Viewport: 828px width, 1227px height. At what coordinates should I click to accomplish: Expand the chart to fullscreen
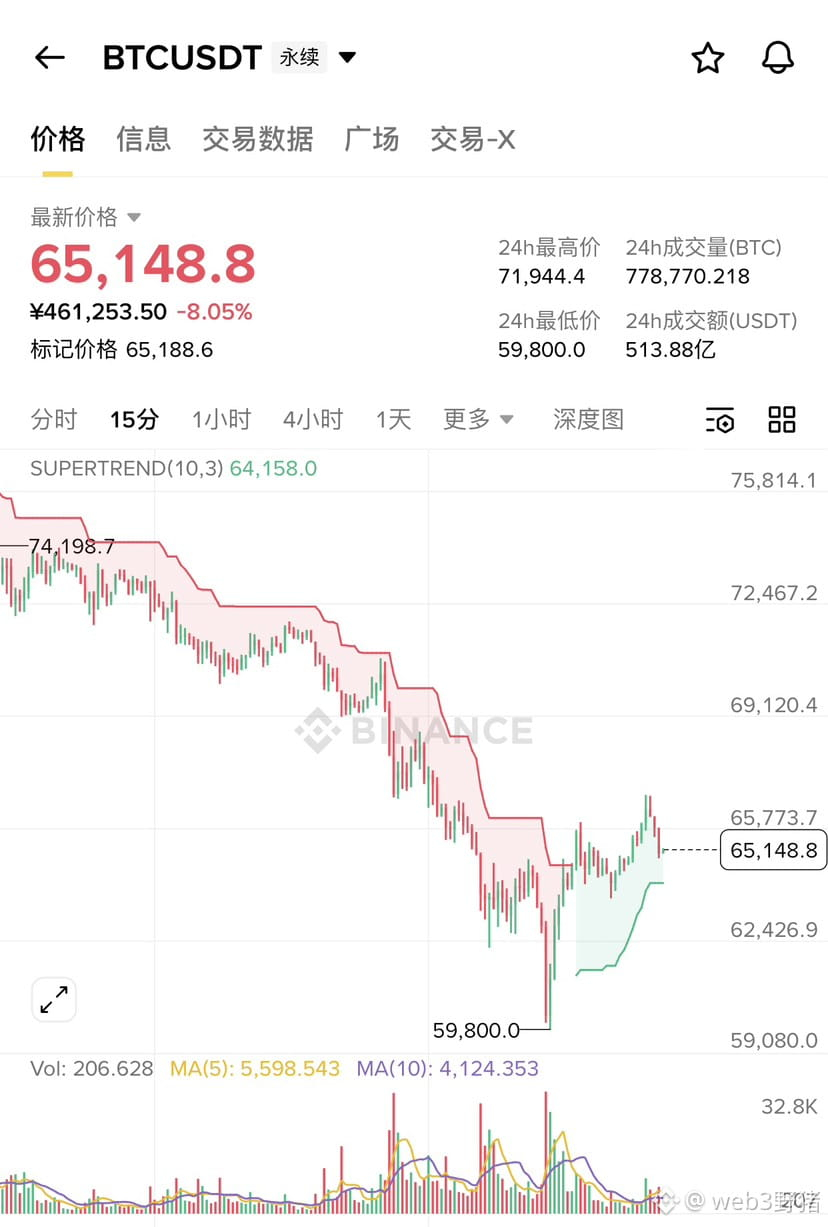[53, 999]
